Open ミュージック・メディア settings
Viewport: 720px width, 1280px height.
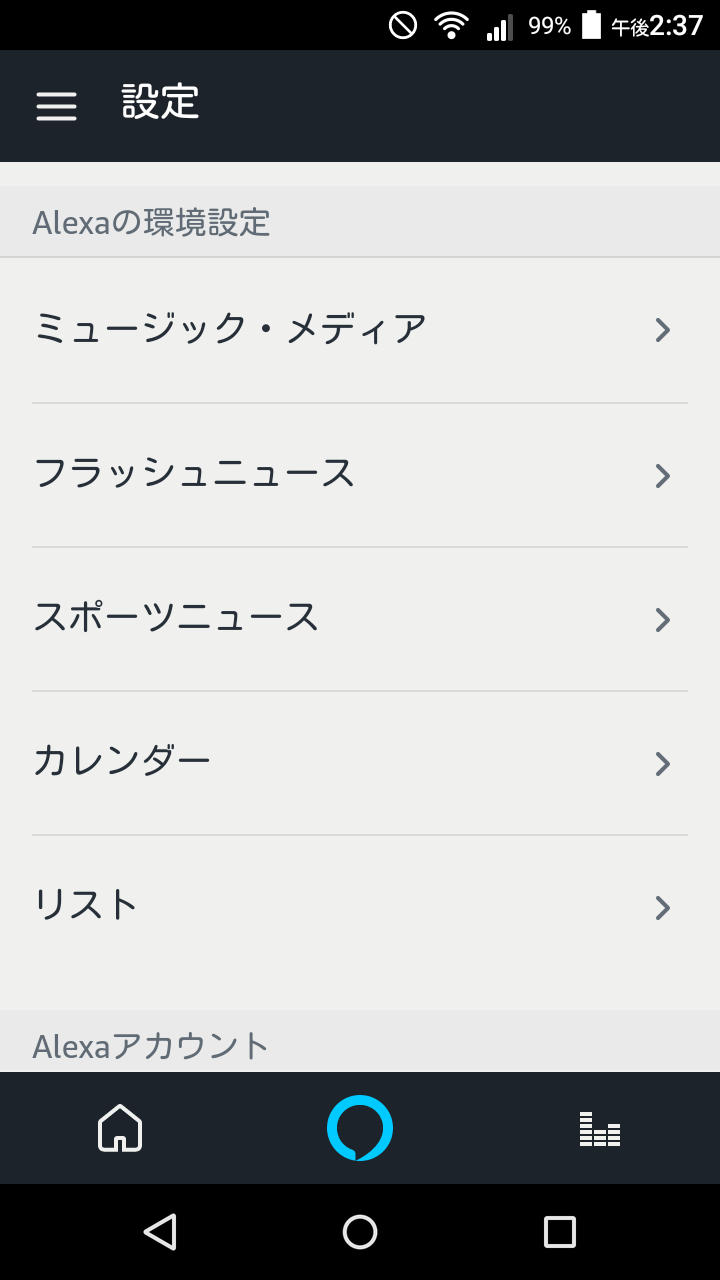[x=360, y=330]
